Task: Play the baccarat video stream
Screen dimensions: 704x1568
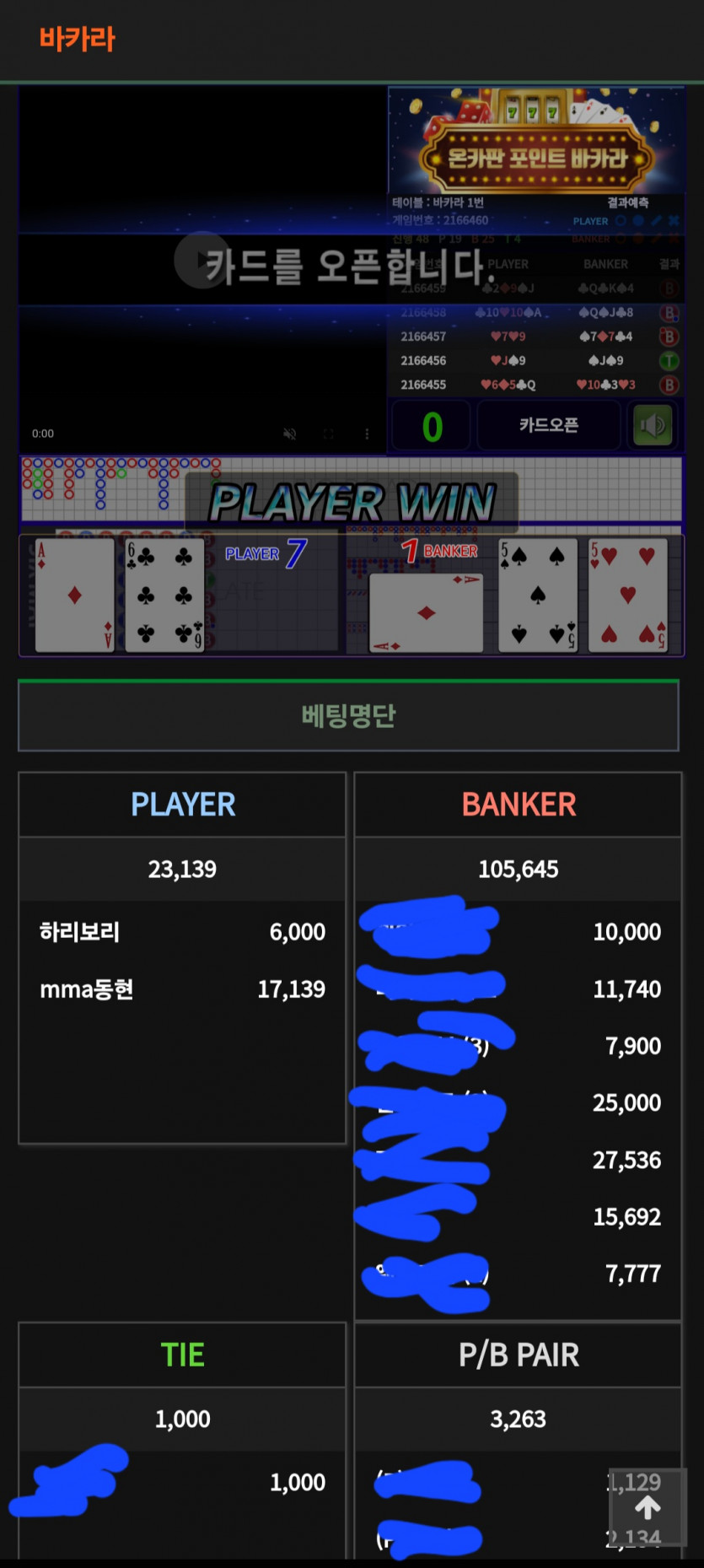Action: pos(202,260)
